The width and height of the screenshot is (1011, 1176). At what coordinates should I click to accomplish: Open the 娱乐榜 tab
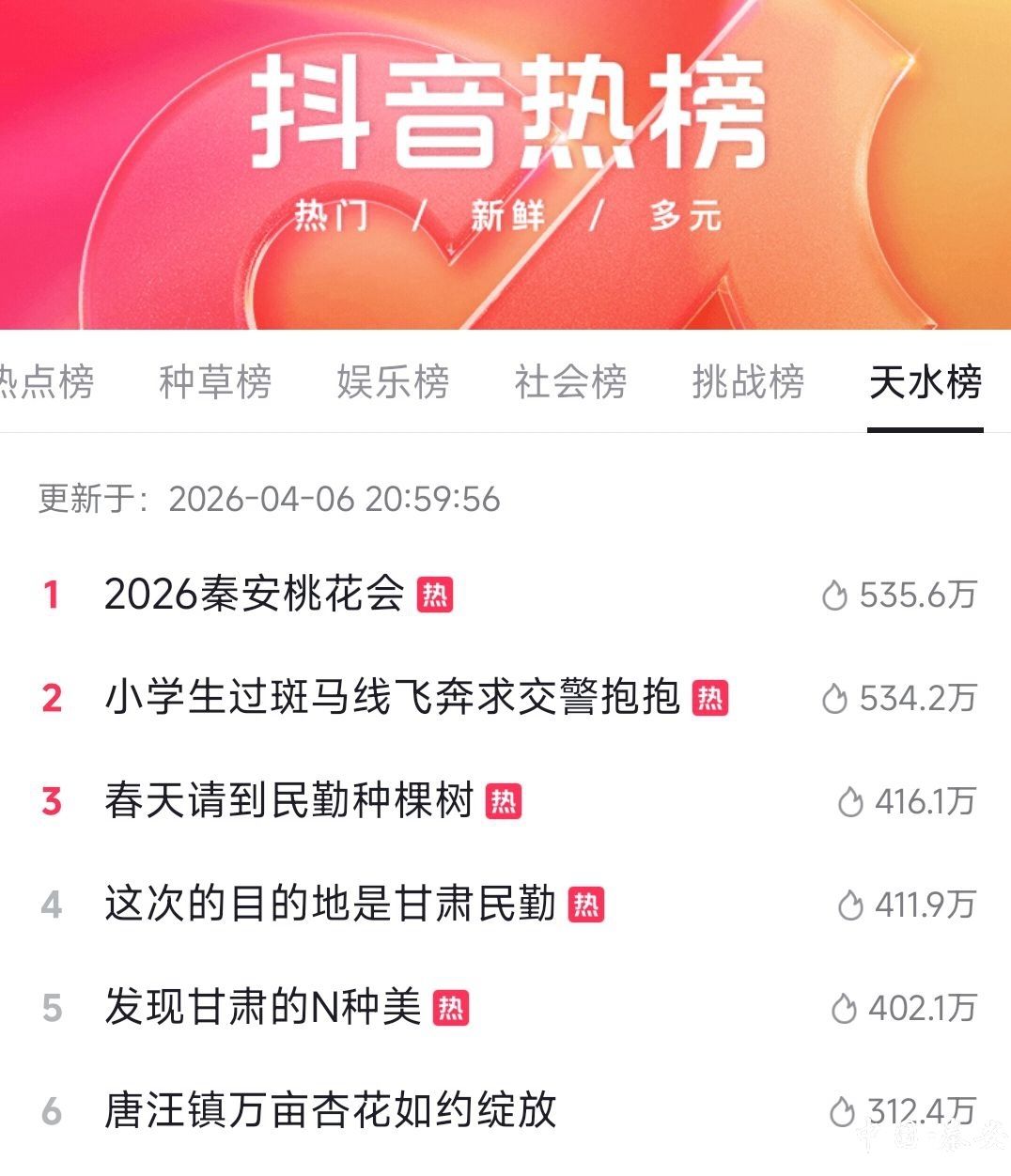[393, 382]
